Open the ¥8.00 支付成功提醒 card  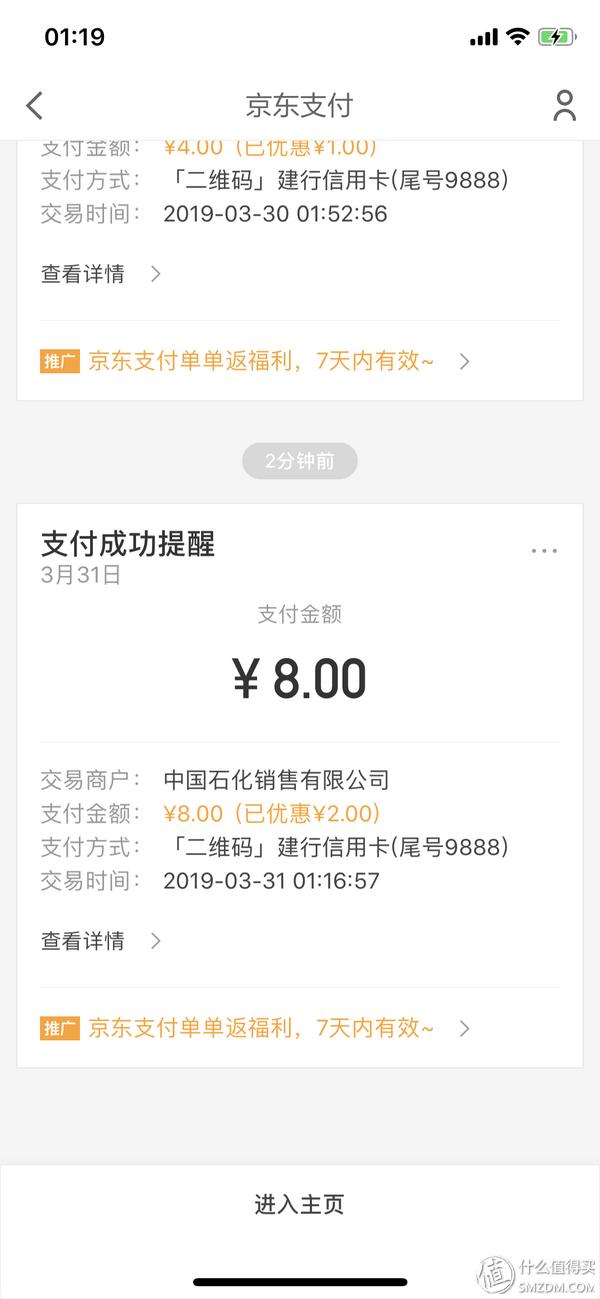tap(300, 785)
